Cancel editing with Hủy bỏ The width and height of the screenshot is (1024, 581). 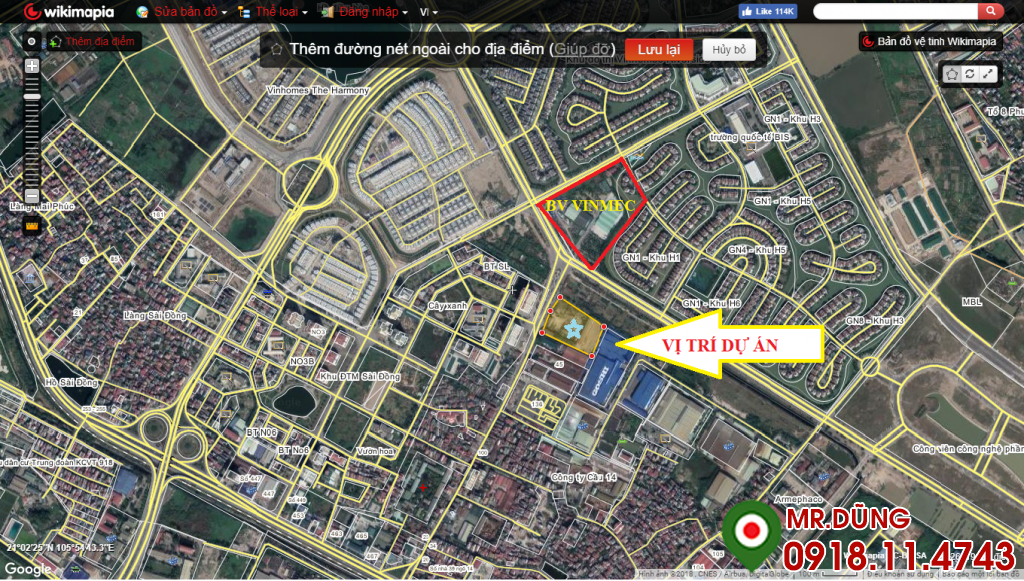pyautogui.click(x=728, y=49)
